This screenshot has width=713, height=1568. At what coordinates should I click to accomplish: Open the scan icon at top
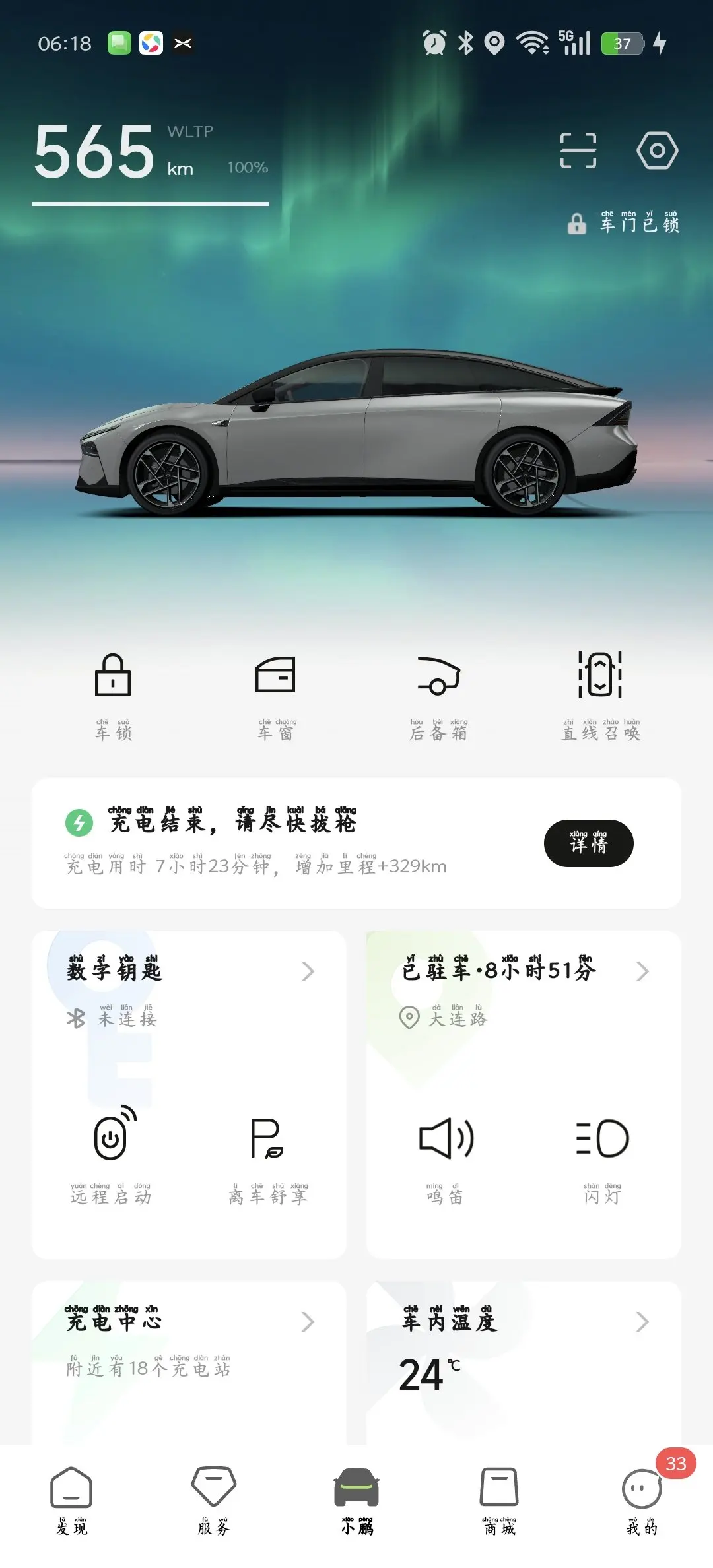[578, 150]
